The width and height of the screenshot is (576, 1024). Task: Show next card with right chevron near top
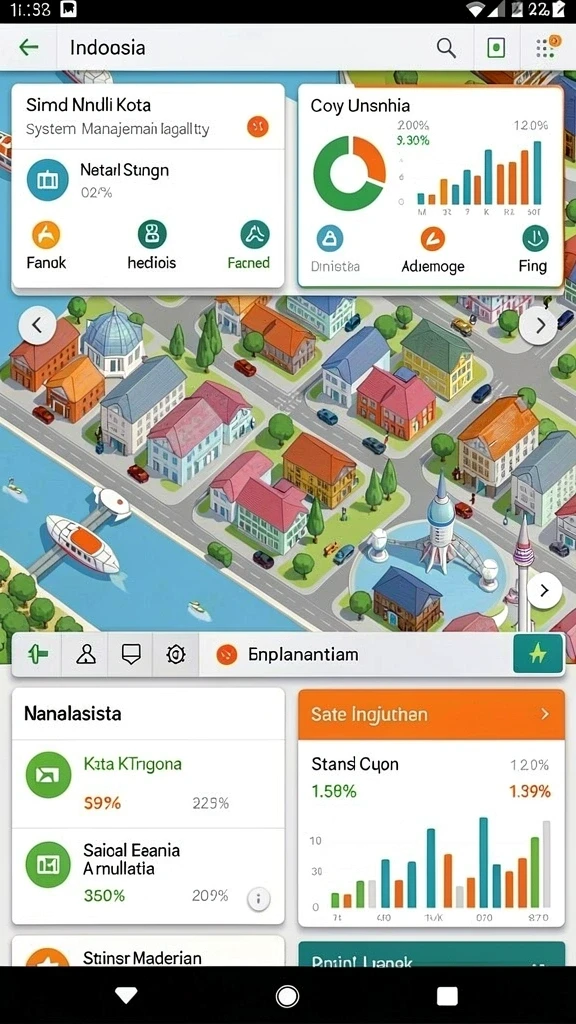(x=539, y=325)
